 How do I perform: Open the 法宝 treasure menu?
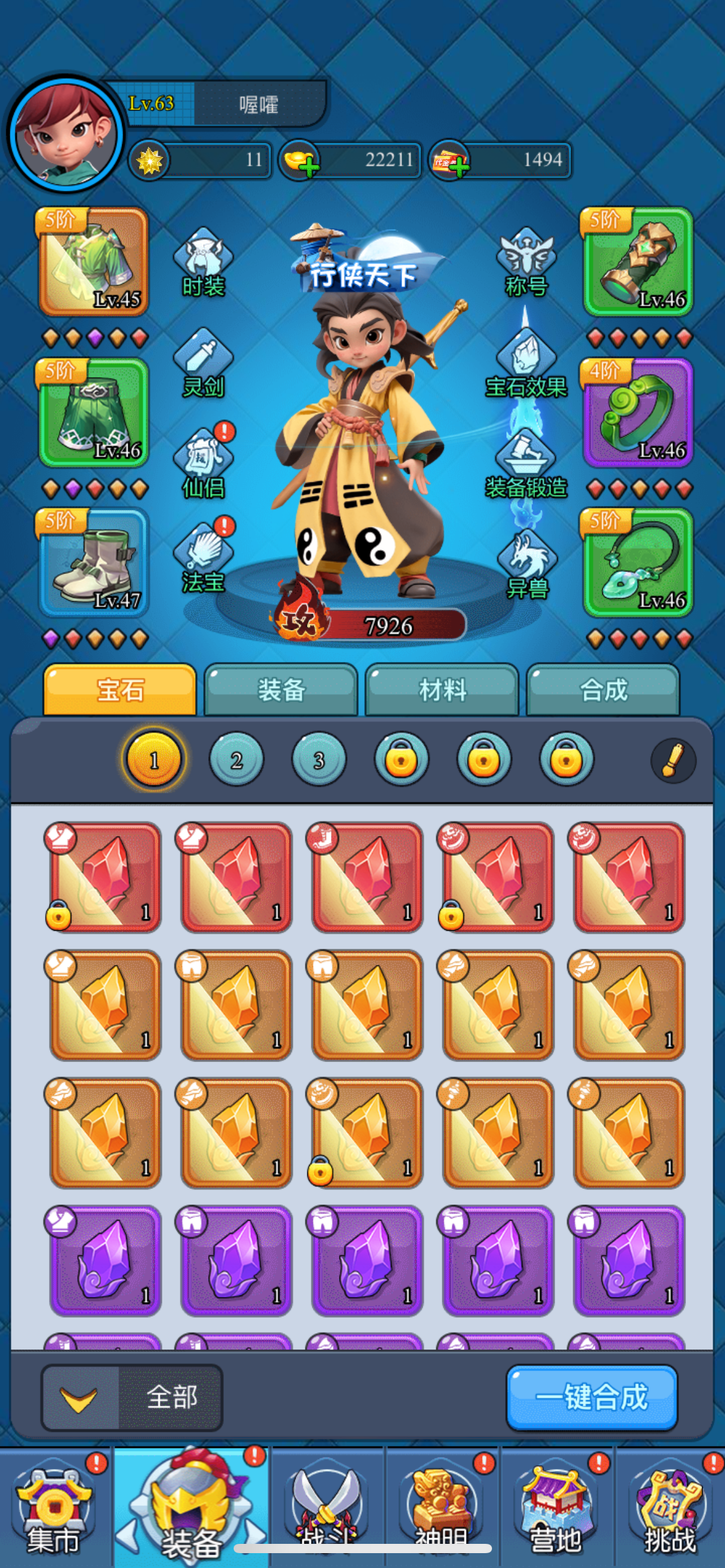click(203, 557)
